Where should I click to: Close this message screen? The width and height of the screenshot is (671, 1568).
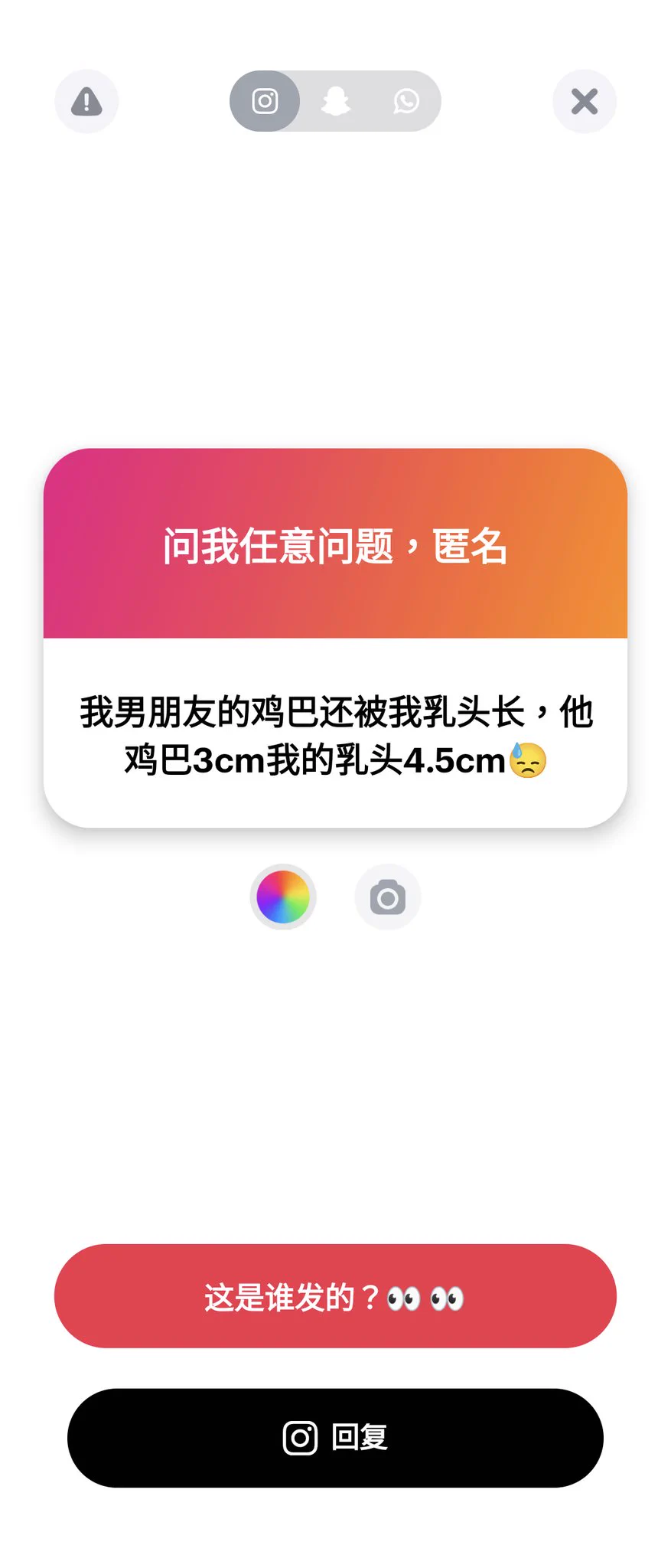[584, 101]
